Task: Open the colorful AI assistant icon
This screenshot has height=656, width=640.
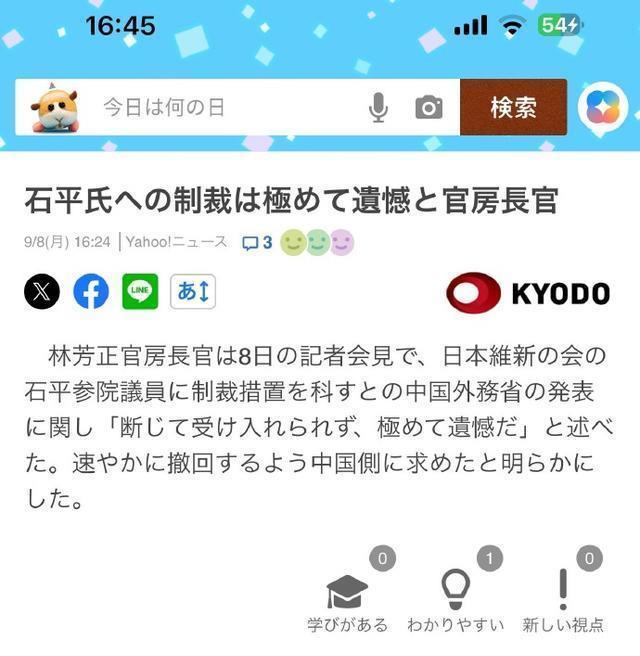Action: (x=602, y=108)
